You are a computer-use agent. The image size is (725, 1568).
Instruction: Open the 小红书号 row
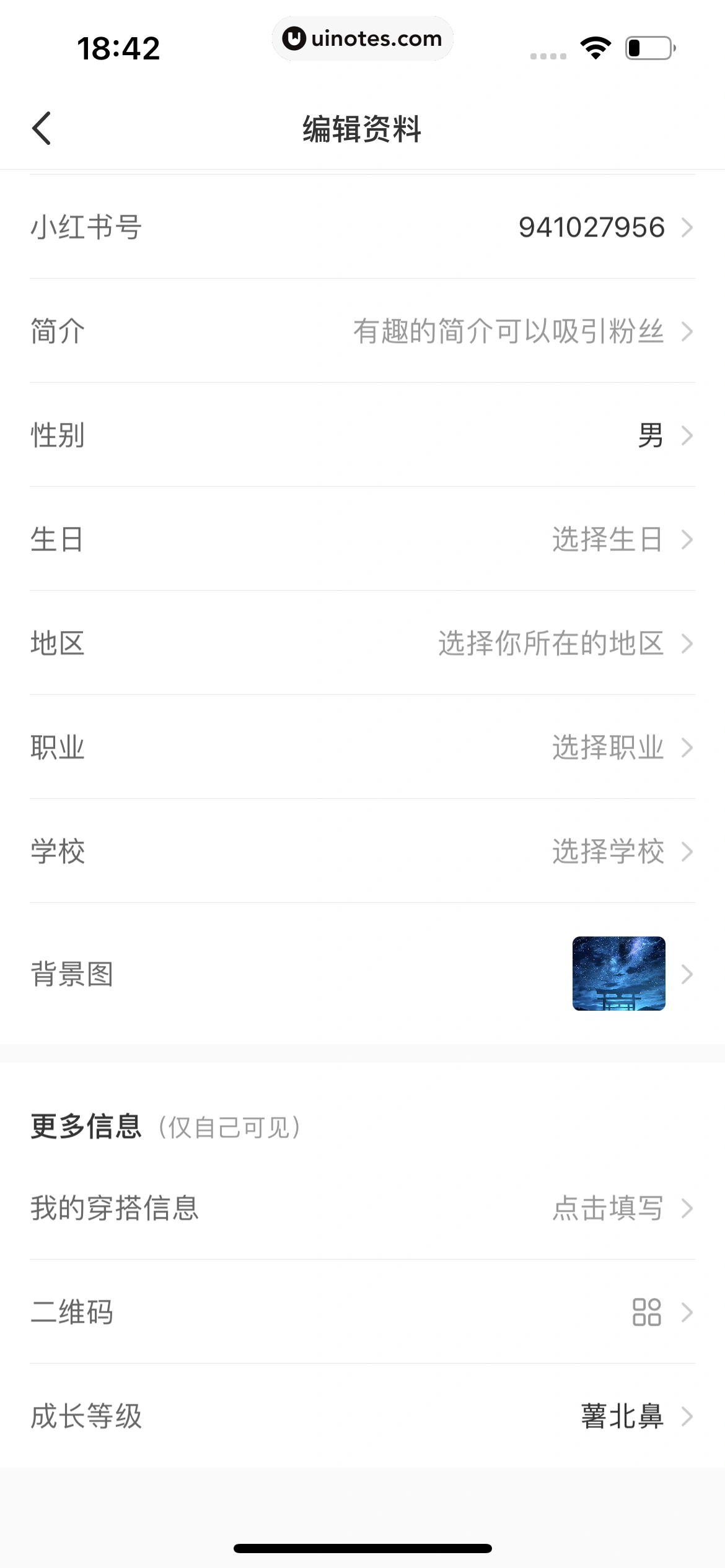(x=362, y=227)
